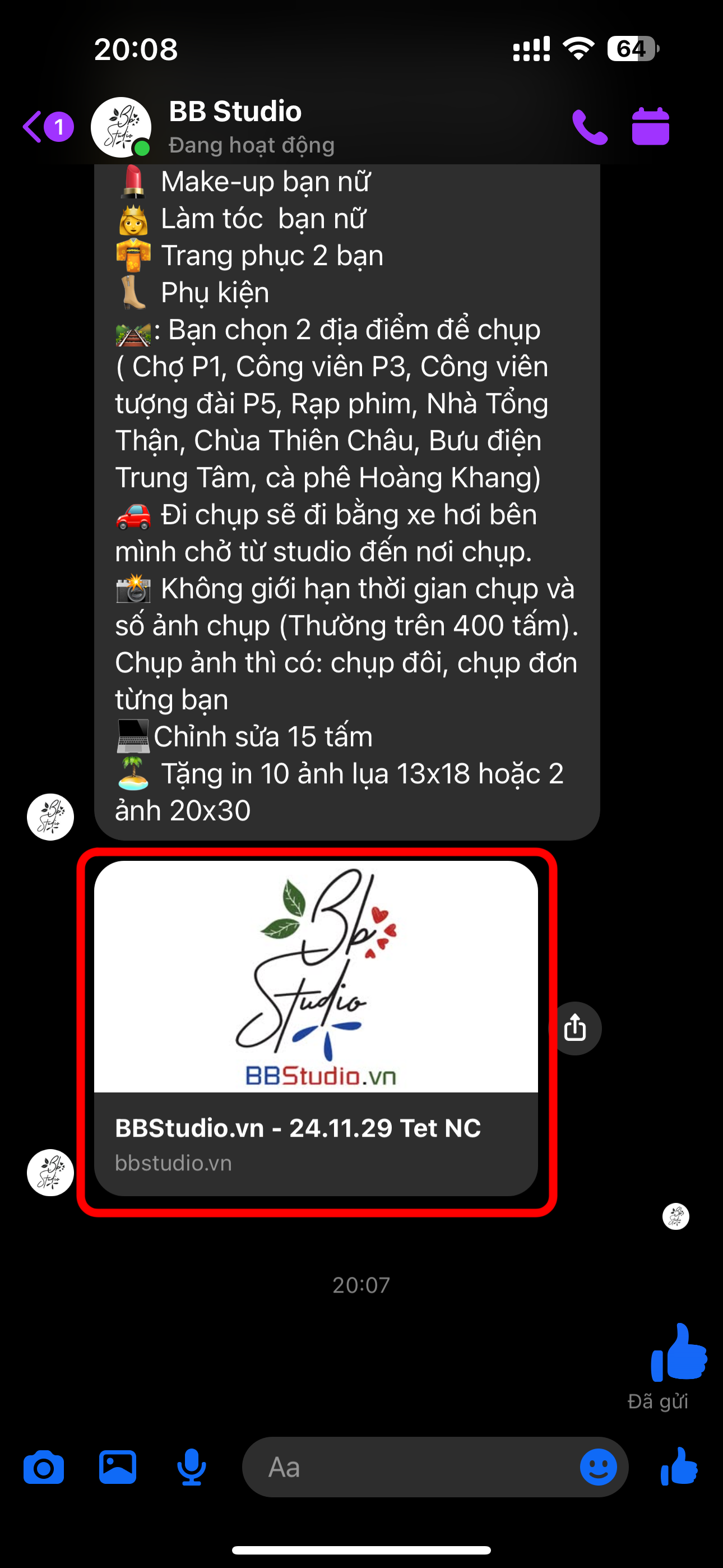Send a thumbs-up like from the composer bar
Screen dimensions: 723x1568
[679, 1468]
